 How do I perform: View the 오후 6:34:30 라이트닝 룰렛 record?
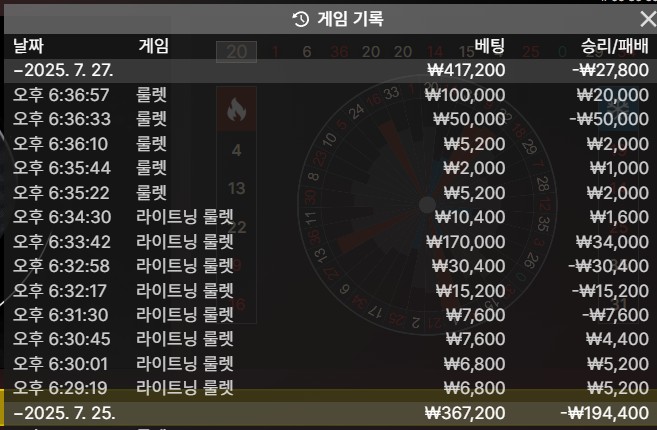tap(328, 216)
